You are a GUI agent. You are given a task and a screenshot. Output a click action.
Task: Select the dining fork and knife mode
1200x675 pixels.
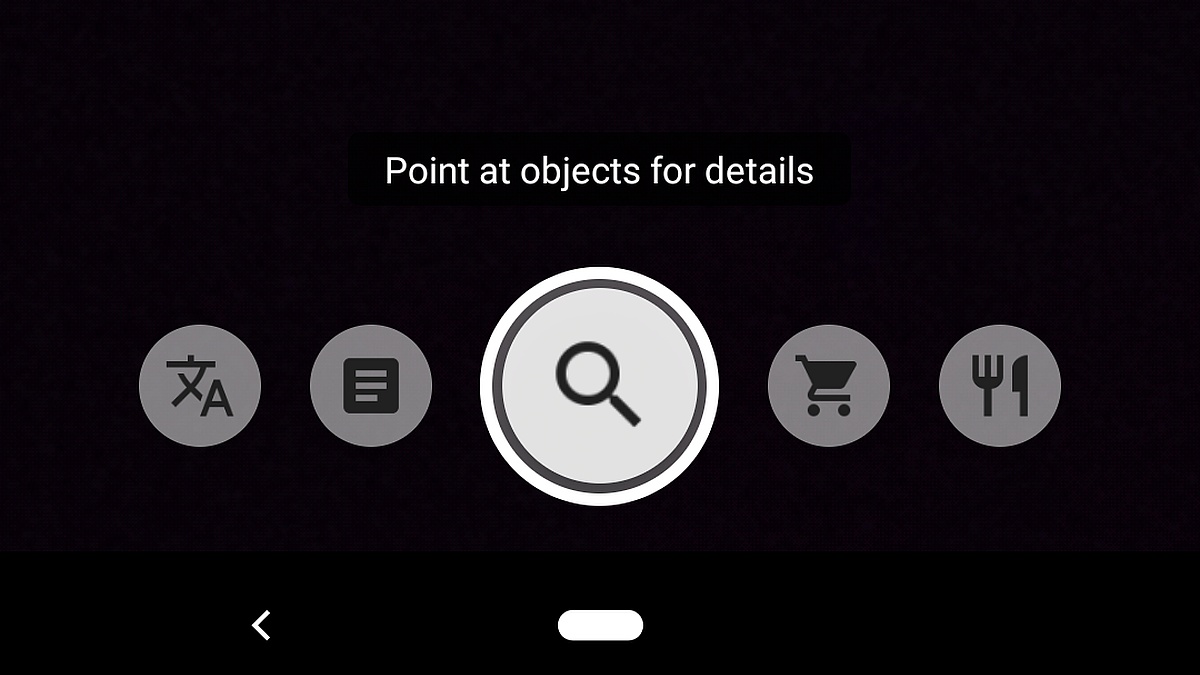click(999, 385)
